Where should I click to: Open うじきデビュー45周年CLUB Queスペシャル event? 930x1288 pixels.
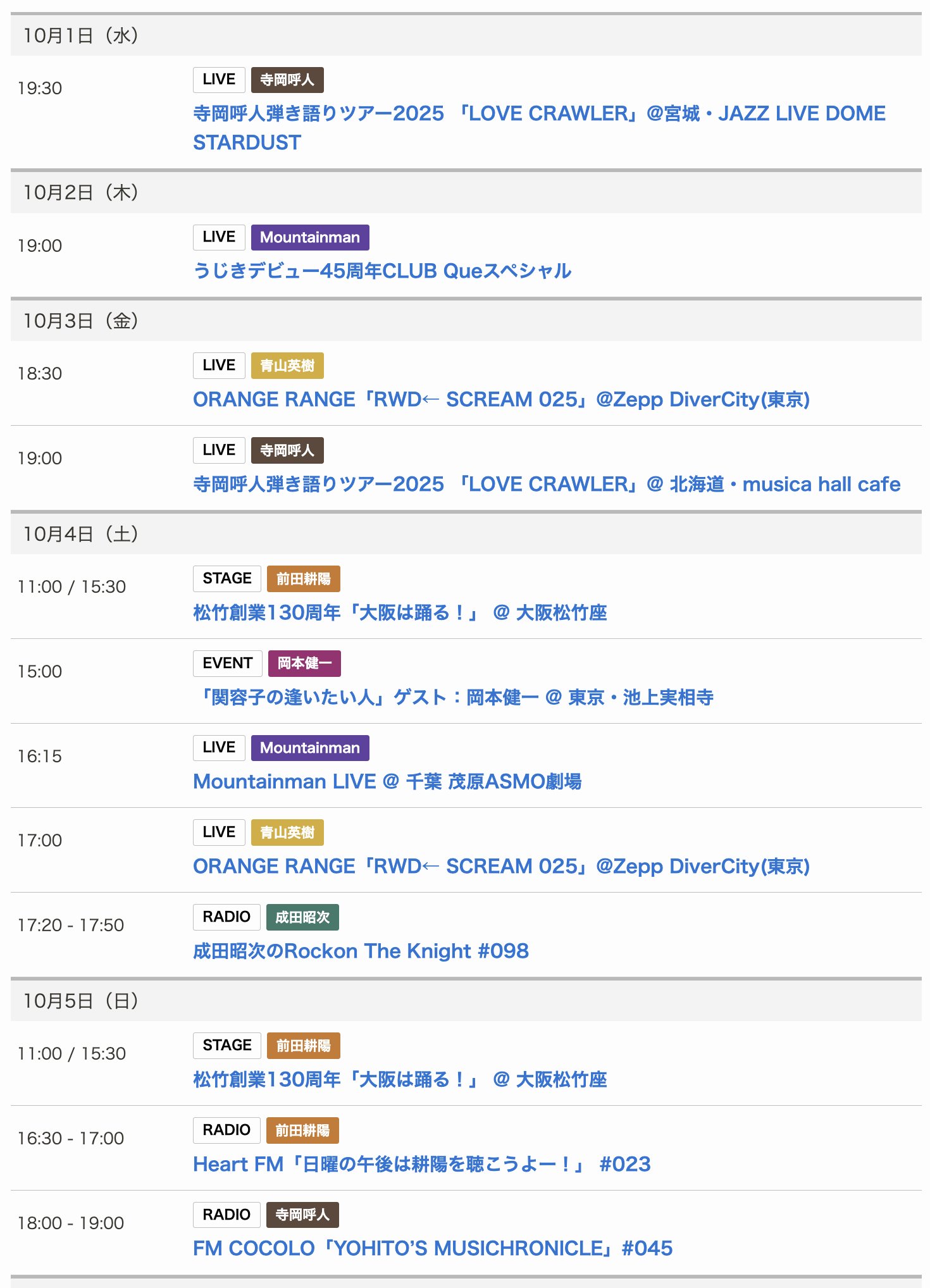381,271
